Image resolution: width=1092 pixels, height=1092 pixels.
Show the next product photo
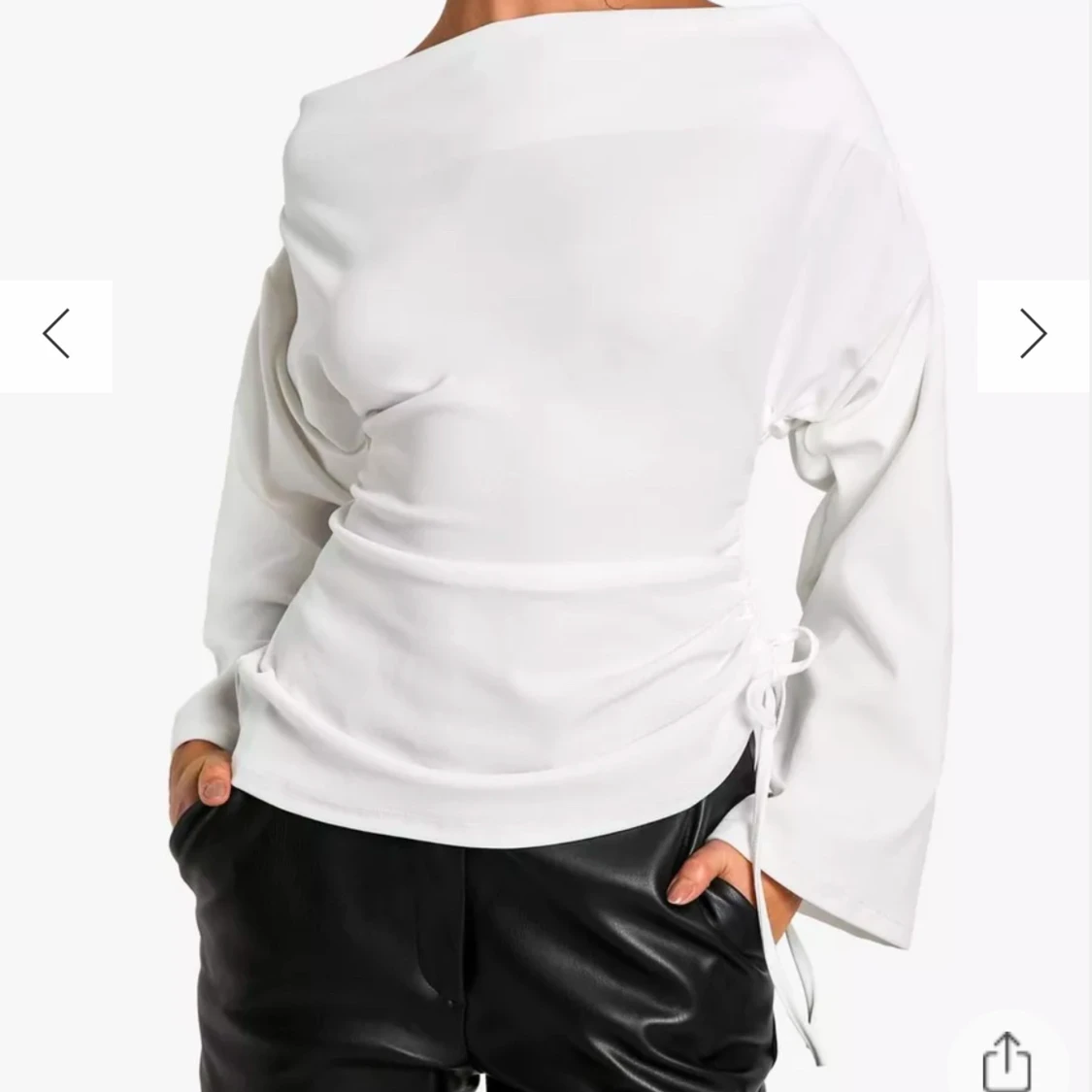[x=1034, y=335]
